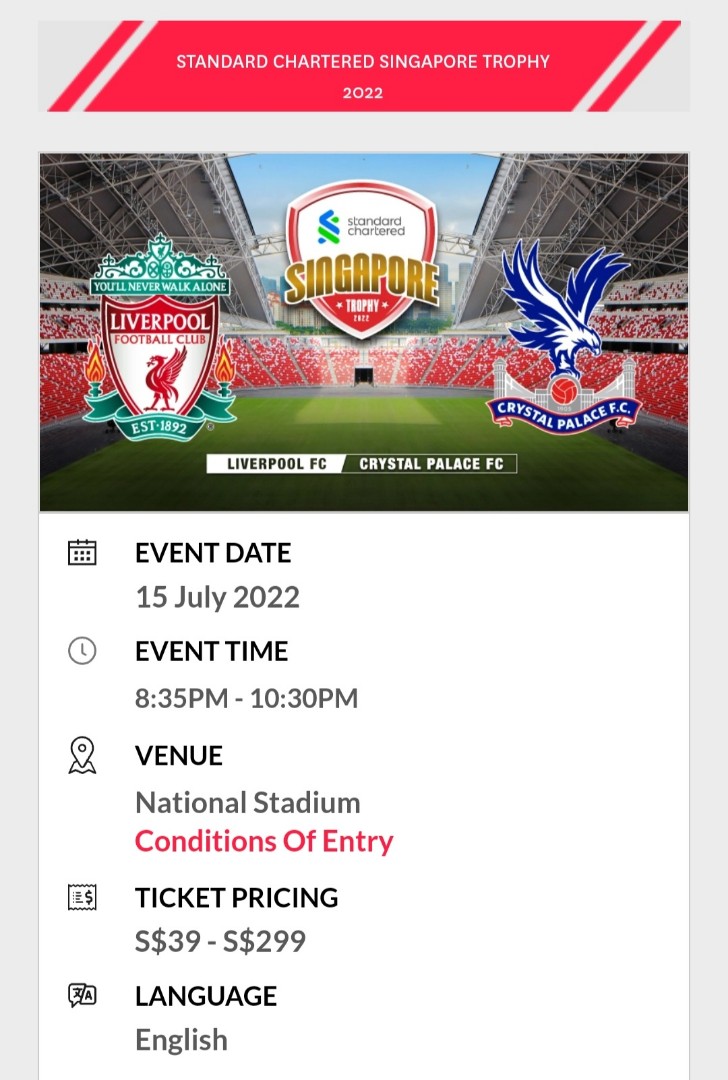Select the CRYSTAL PALACE FC label on the banner
The height and width of the screenshot is (1080, 728).
click(x=433, y=463)
